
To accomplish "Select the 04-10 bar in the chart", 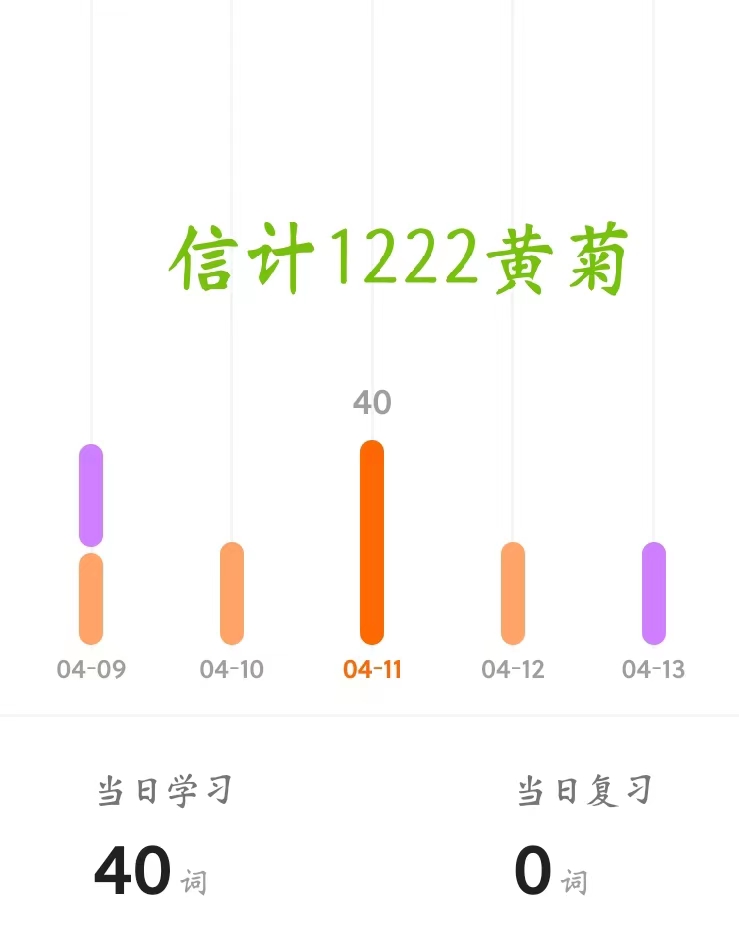I will tap(231, 593).
